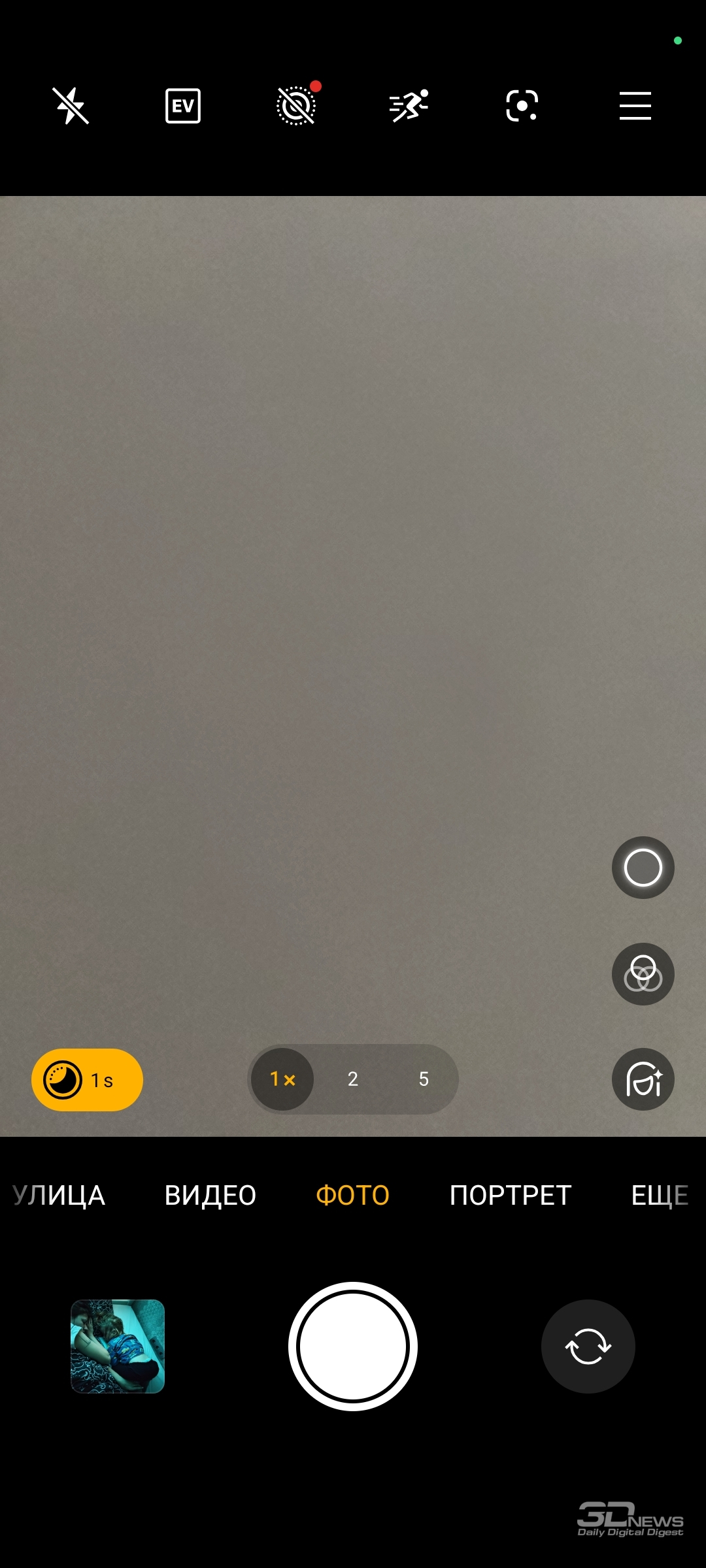Toggle the 1s night mode pill
The image size is (706, 1568).
click(x=87, y=1080)
